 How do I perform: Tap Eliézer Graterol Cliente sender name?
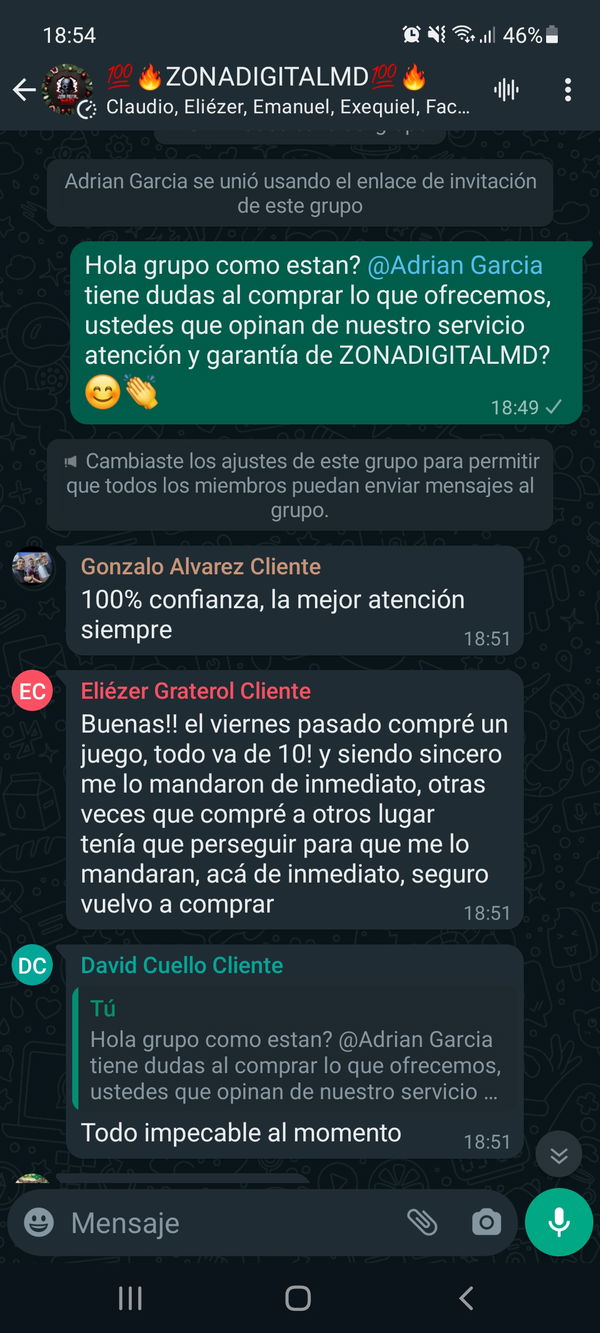tap(195, 691)
